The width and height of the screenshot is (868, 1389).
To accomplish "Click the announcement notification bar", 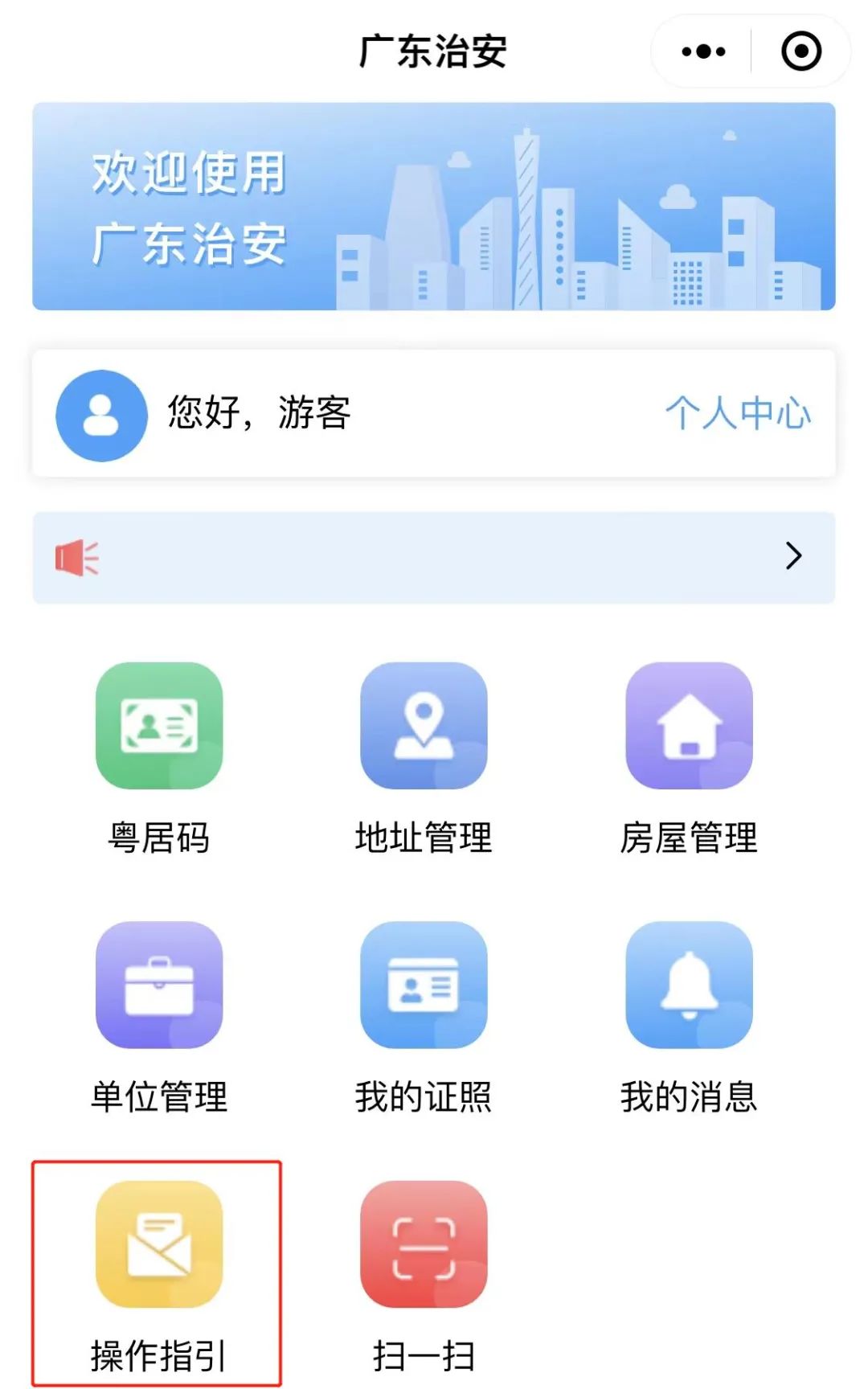I will point(434,555).
